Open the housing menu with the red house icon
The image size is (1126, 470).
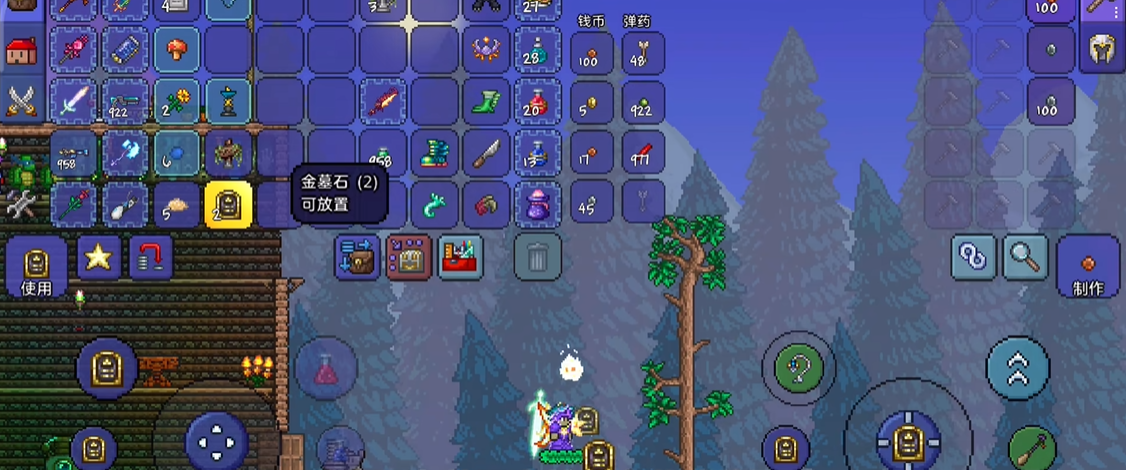pos(22,50)
